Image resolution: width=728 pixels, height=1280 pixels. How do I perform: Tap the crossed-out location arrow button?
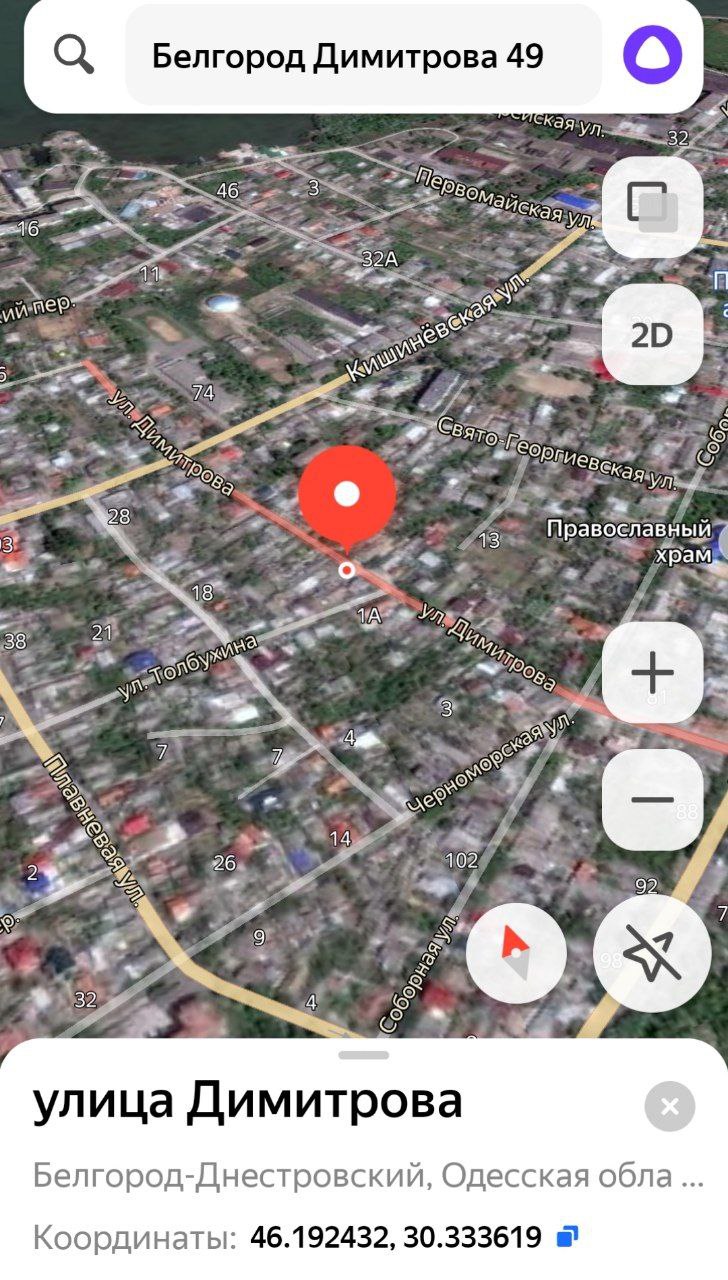pyautogui.click(x=652, y=953)
